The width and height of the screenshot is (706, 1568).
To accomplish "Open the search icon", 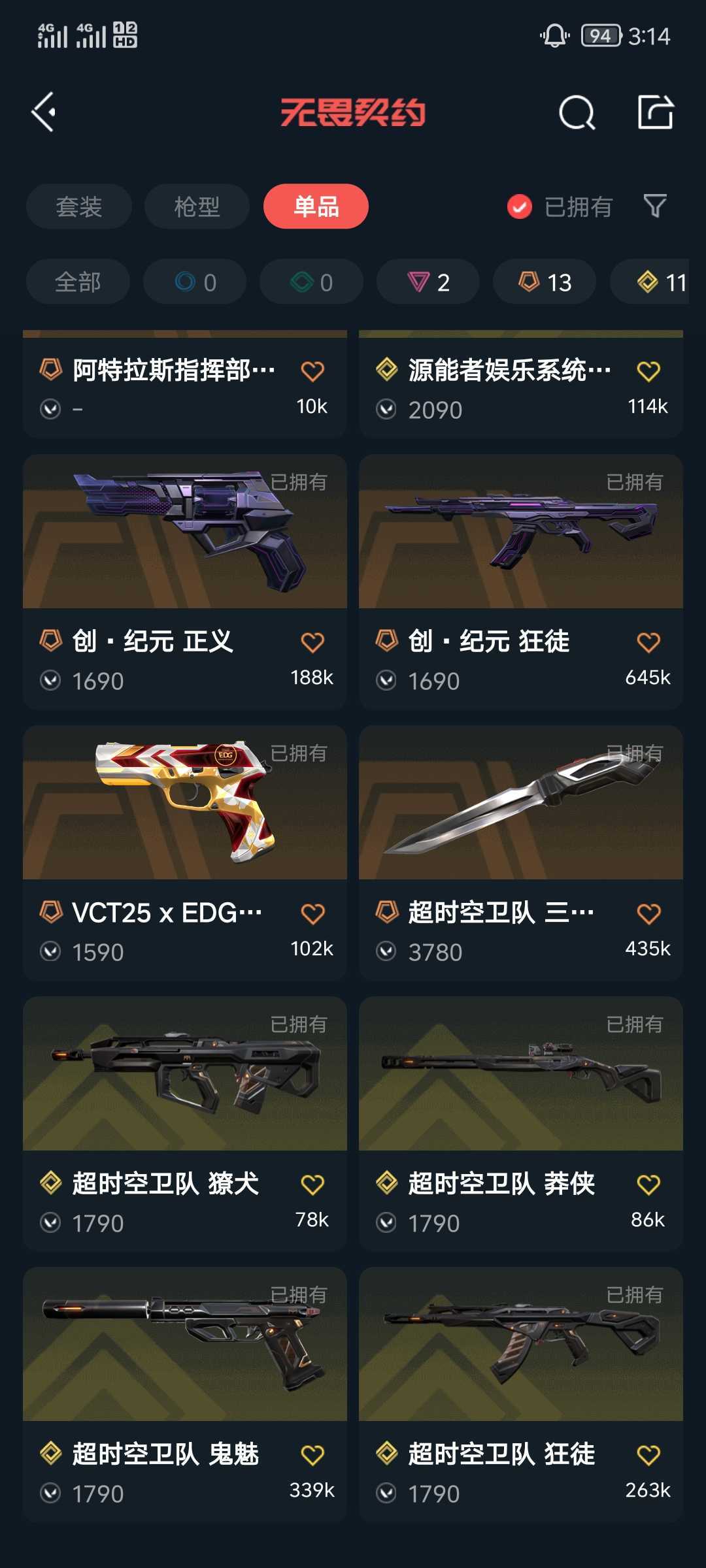I will 577,114.
